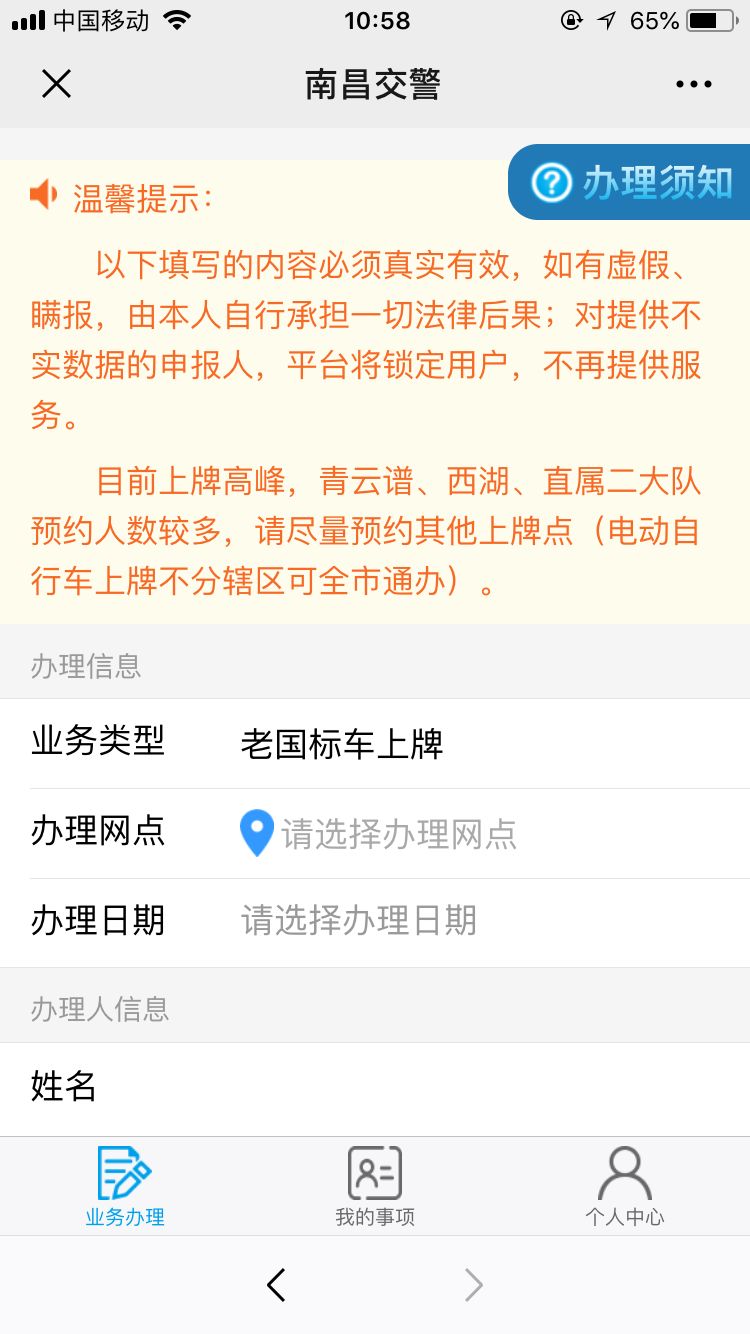Switch to the 业务办理 tab

coord(125,1187)
